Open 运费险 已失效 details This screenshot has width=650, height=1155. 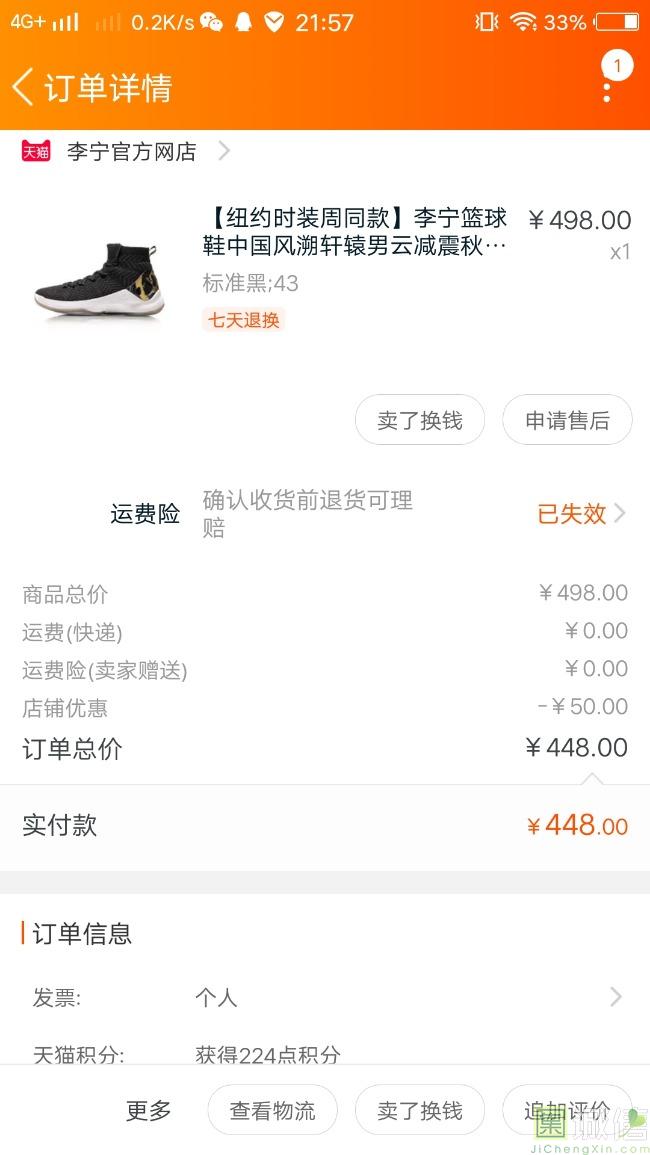582,514
